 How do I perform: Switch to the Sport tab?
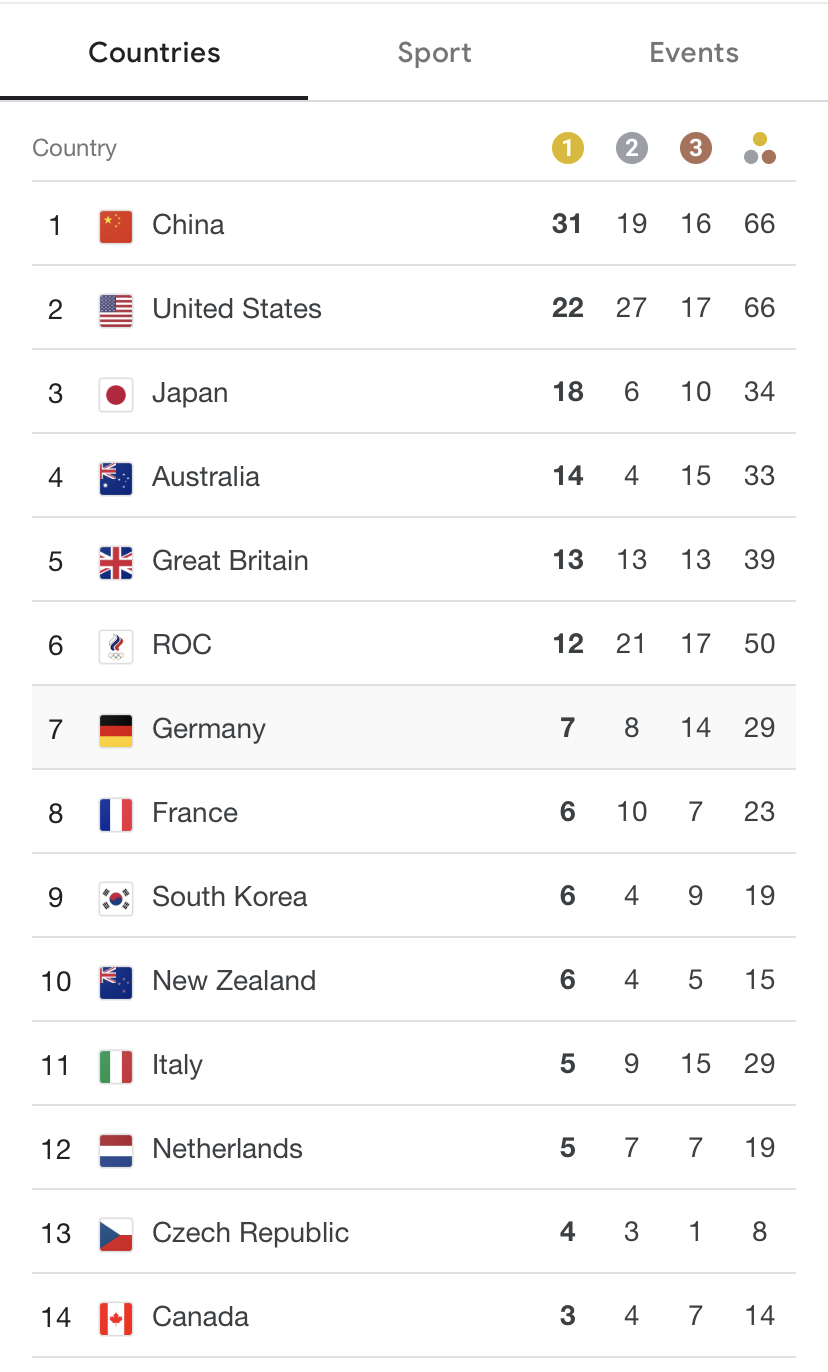tap(434, 53)
